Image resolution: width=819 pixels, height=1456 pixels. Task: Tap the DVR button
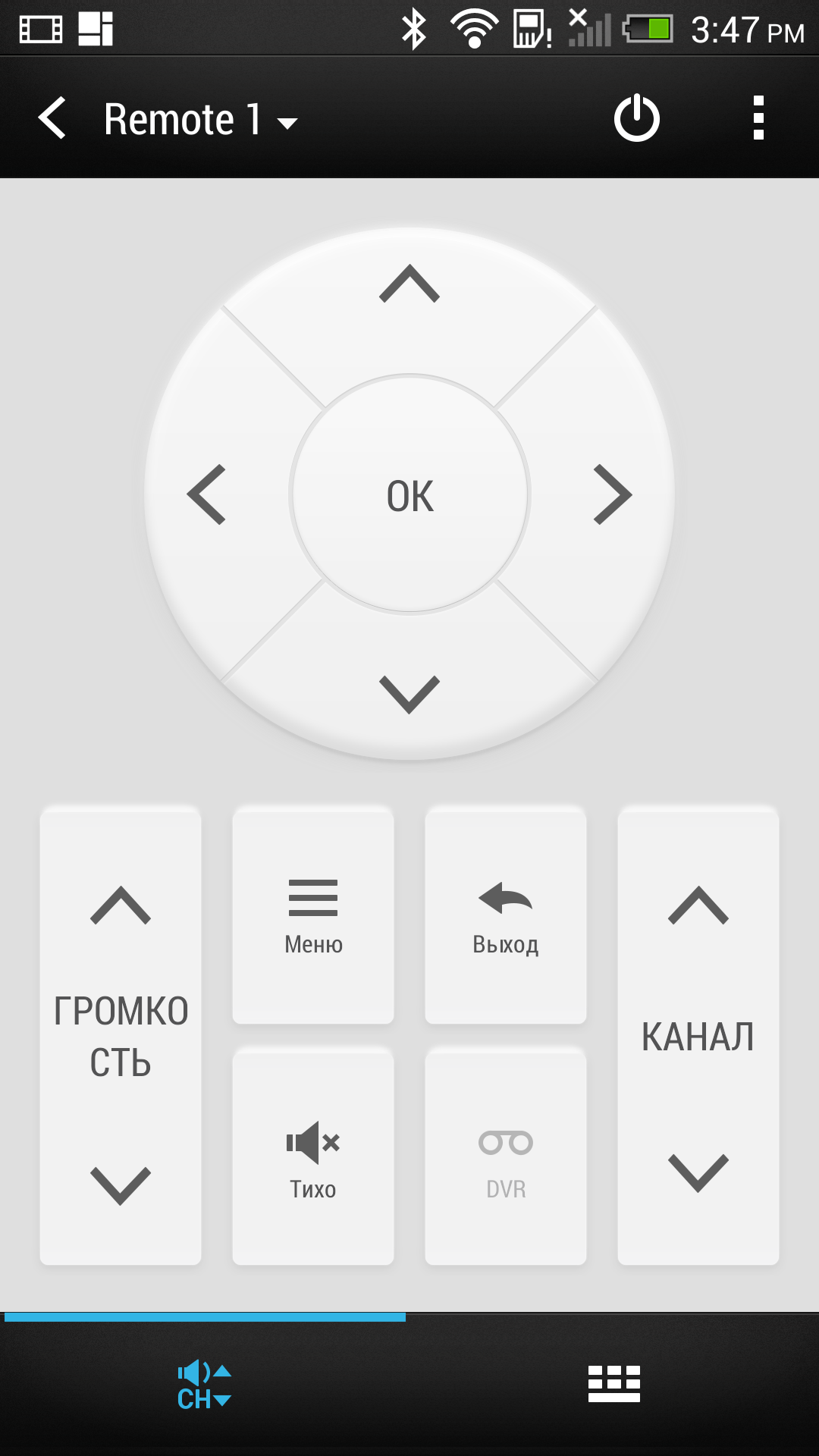click(506, 1158)
